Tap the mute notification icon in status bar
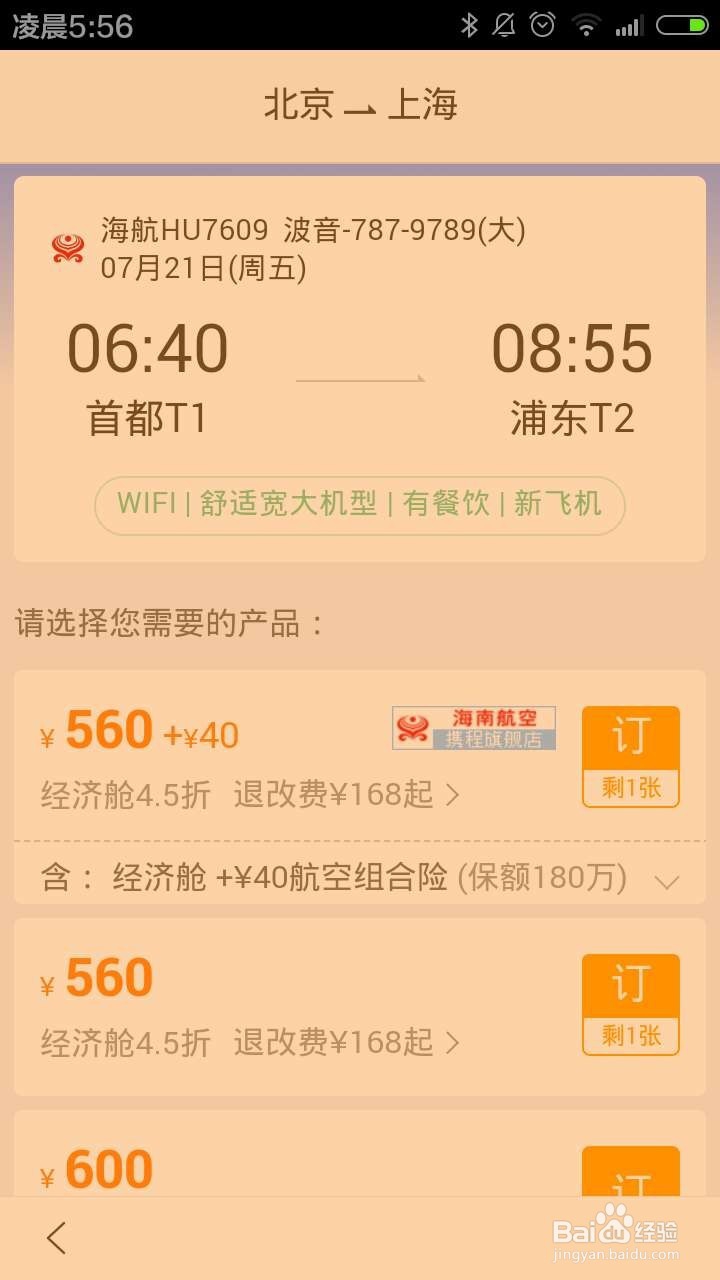This screenshot has height=1280, width=720. 503,26
